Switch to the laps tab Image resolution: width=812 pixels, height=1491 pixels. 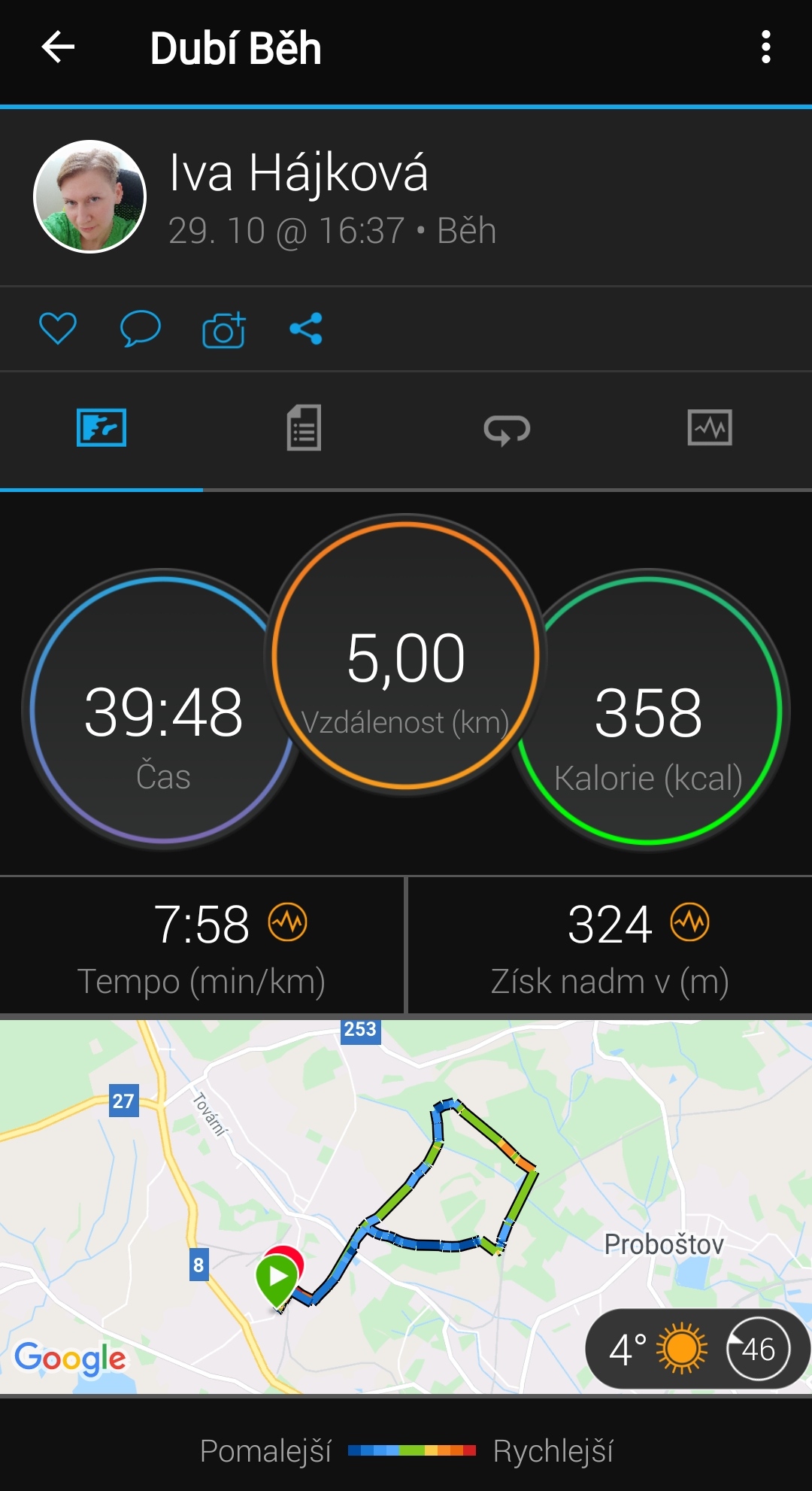click(x=507, y=430)
